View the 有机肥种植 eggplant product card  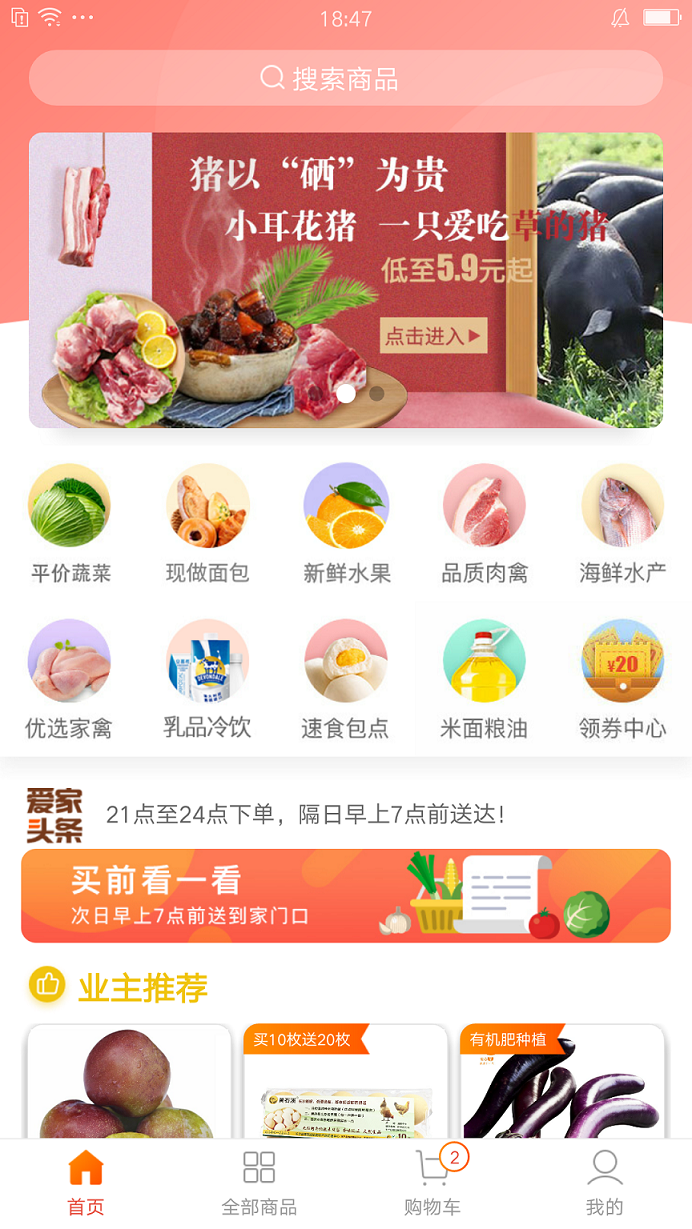tap(562, 1085)
